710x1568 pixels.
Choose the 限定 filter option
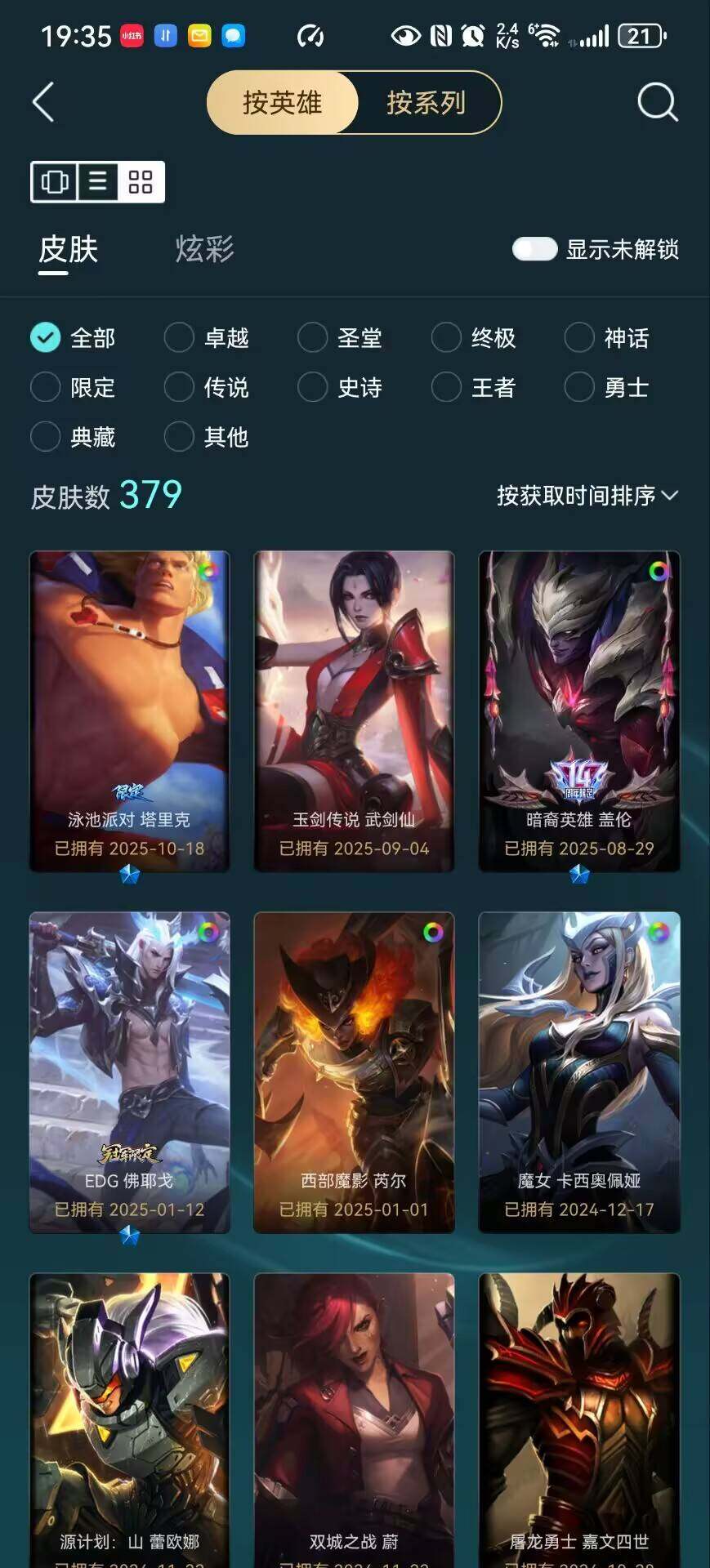46,387
